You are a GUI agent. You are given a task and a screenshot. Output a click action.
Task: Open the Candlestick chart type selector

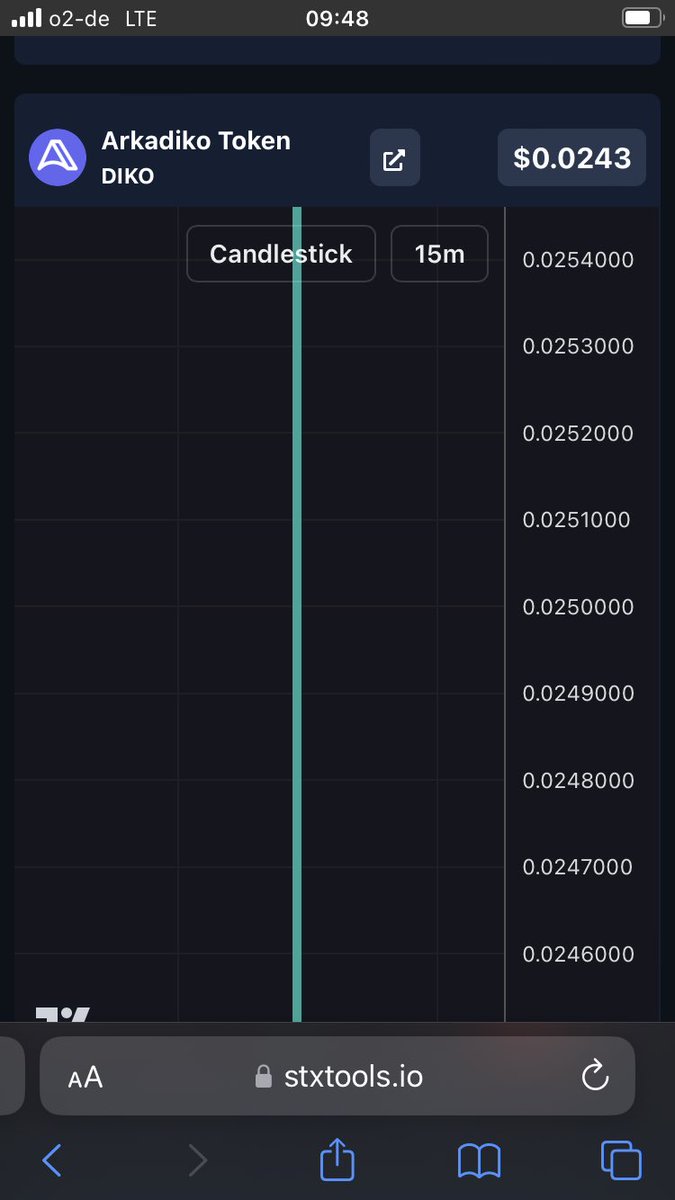point(281,254)
